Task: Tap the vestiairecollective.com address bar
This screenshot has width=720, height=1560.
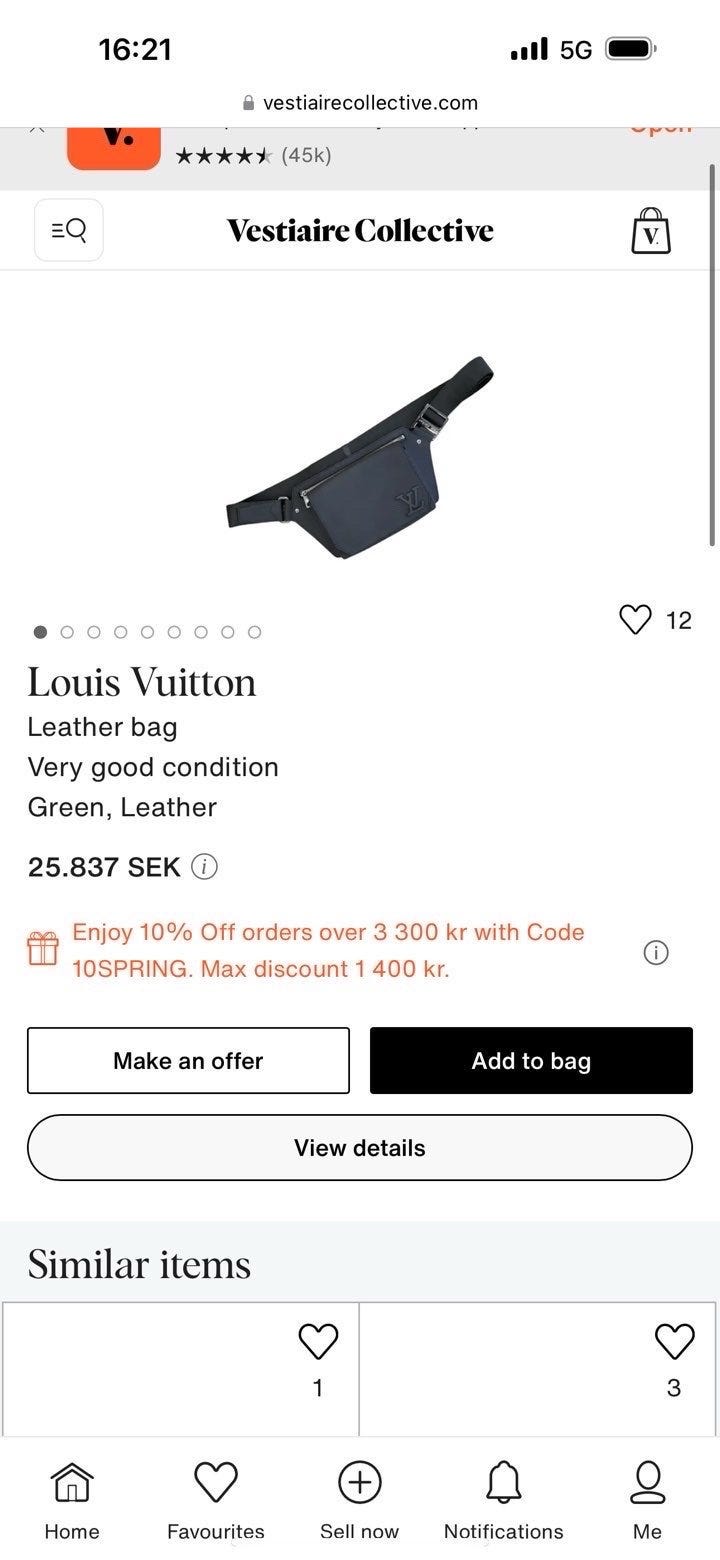Action: click(x=360, y=102)
